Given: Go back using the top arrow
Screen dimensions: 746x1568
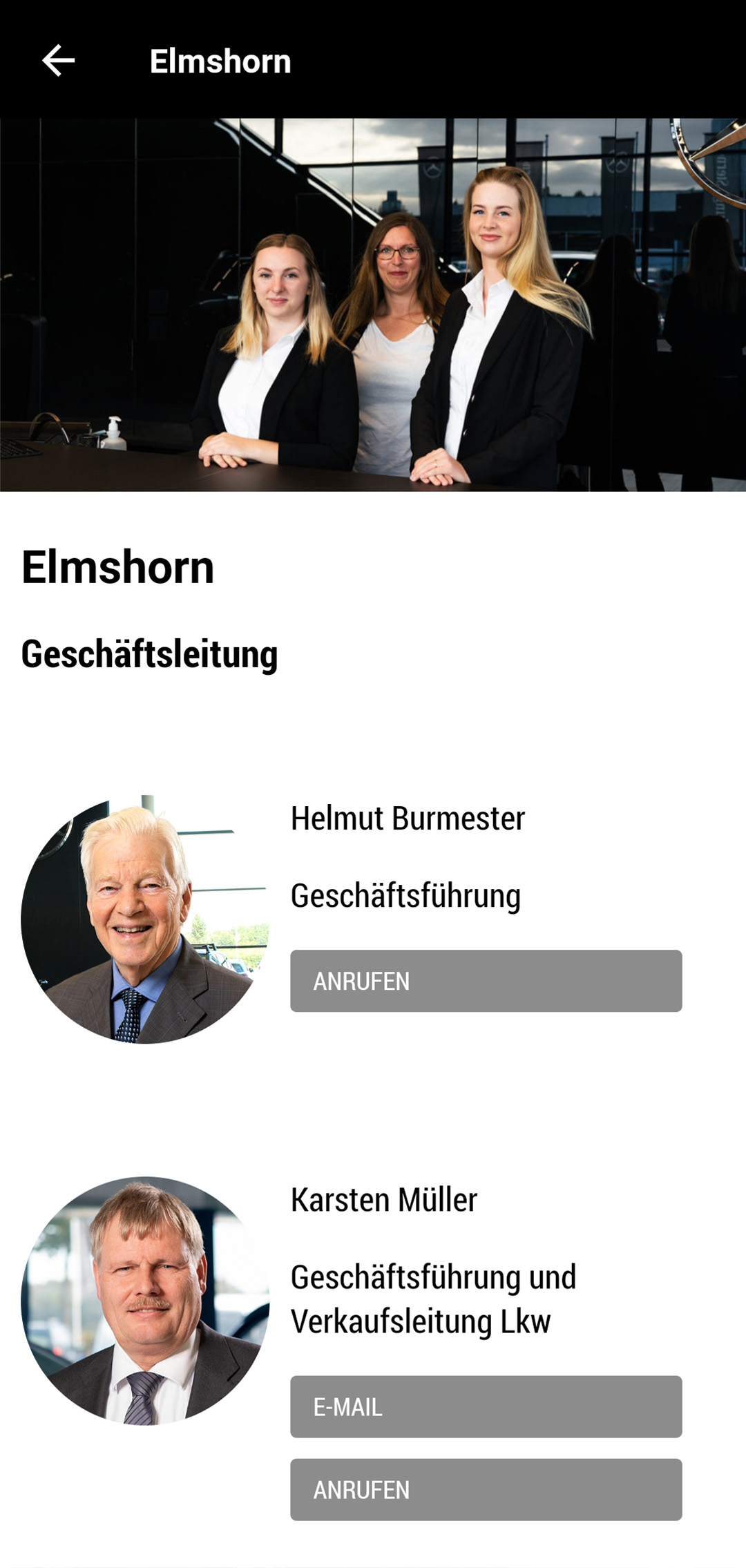Looking at the screenshot, I should pos(59,61).
